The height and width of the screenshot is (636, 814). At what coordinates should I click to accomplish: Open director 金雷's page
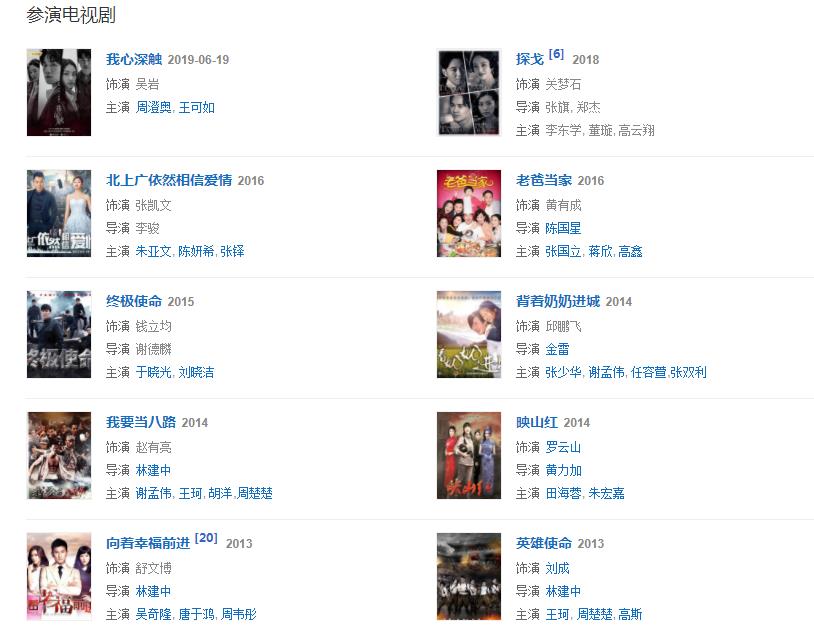[x=557, y=350]
